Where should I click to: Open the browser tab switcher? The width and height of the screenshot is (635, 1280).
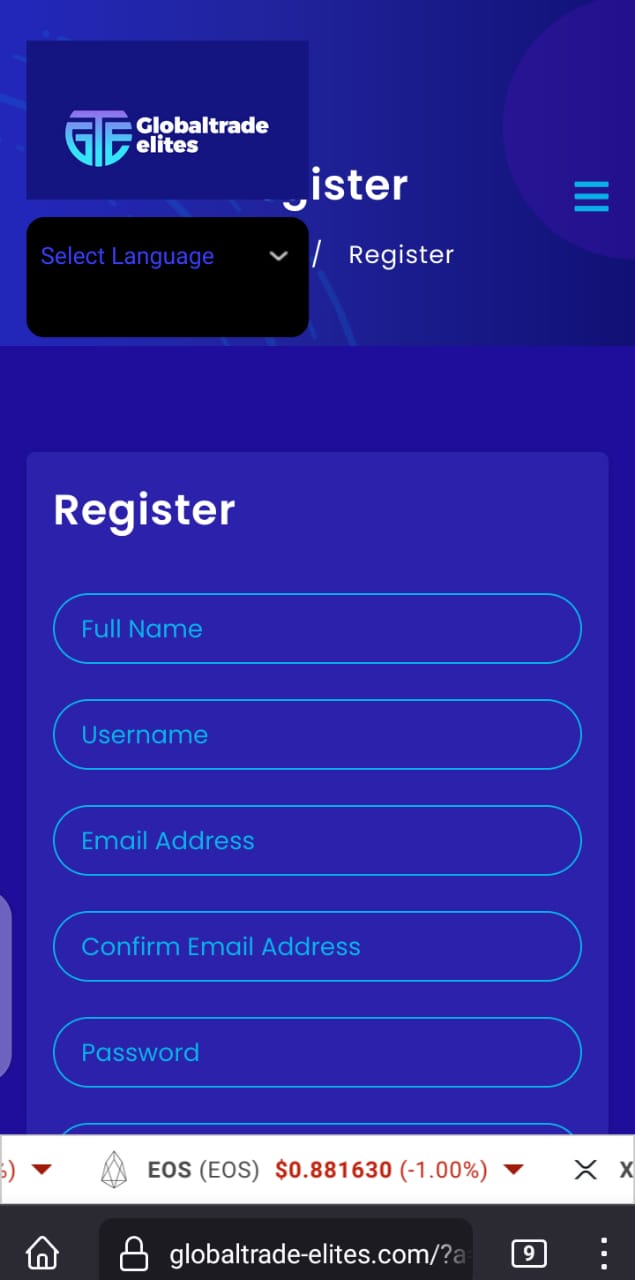click(x=529, y=1252)
